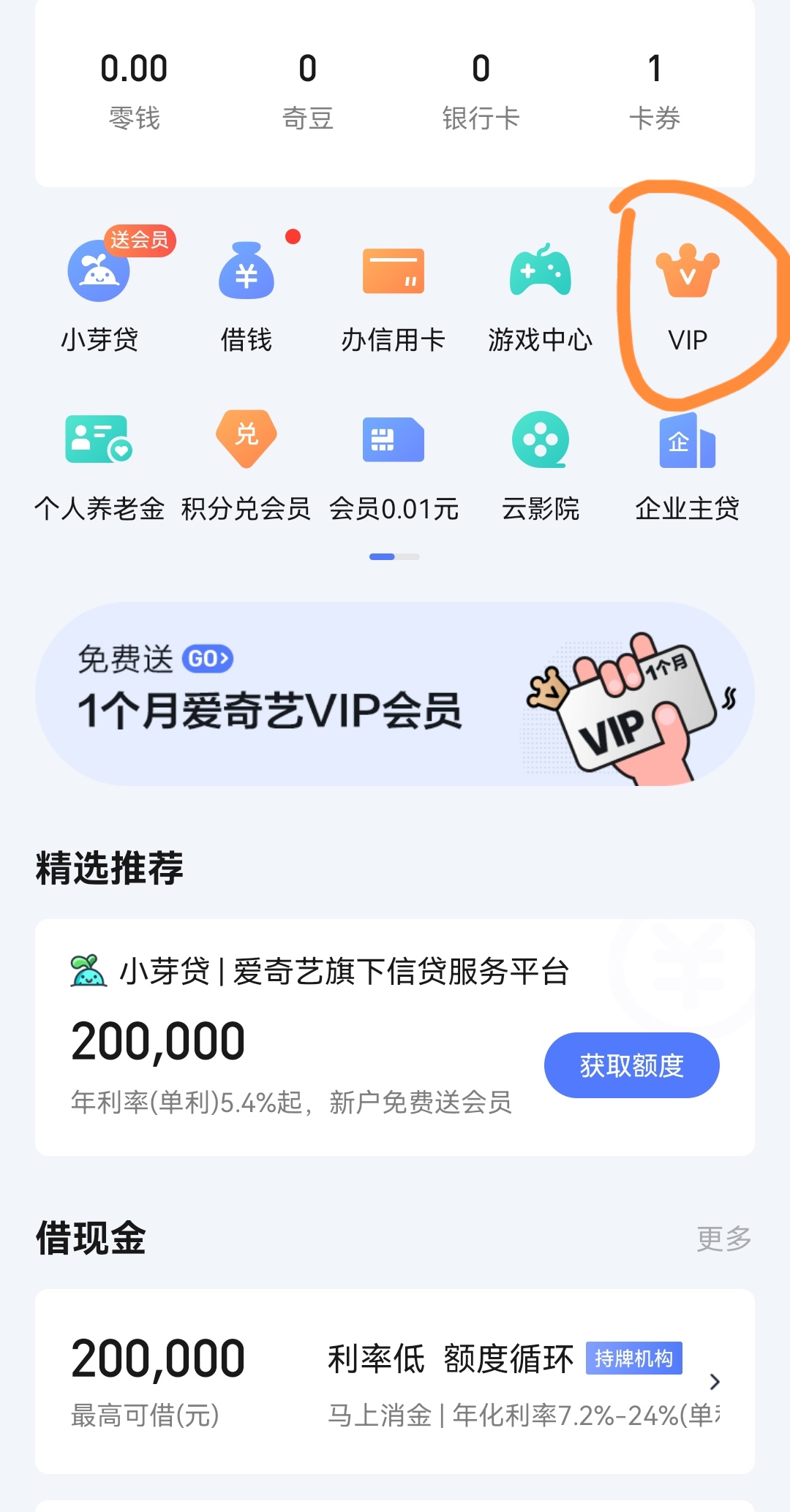
Task: View 奇豆 balance
Action: coord(307,91)
